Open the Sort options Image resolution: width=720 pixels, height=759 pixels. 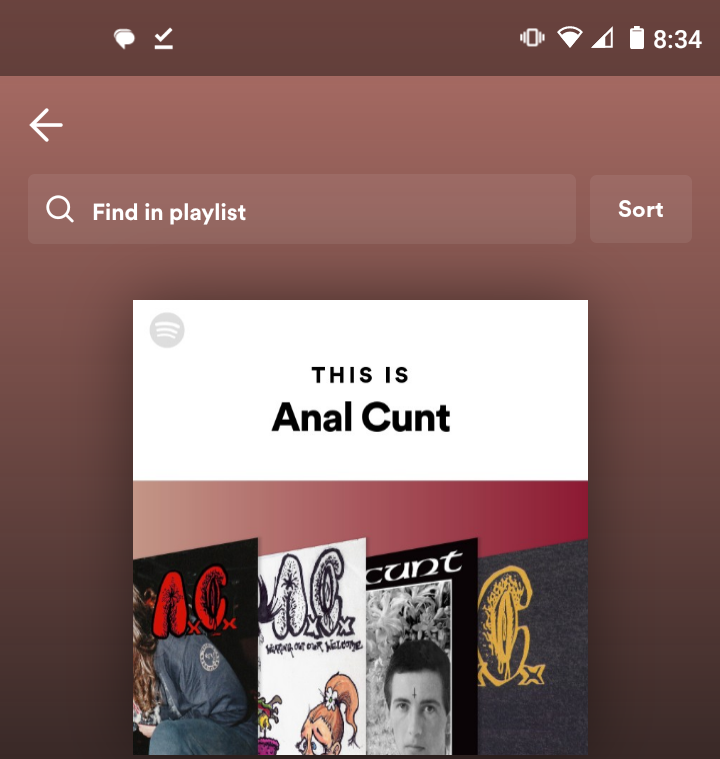[640, 209]
